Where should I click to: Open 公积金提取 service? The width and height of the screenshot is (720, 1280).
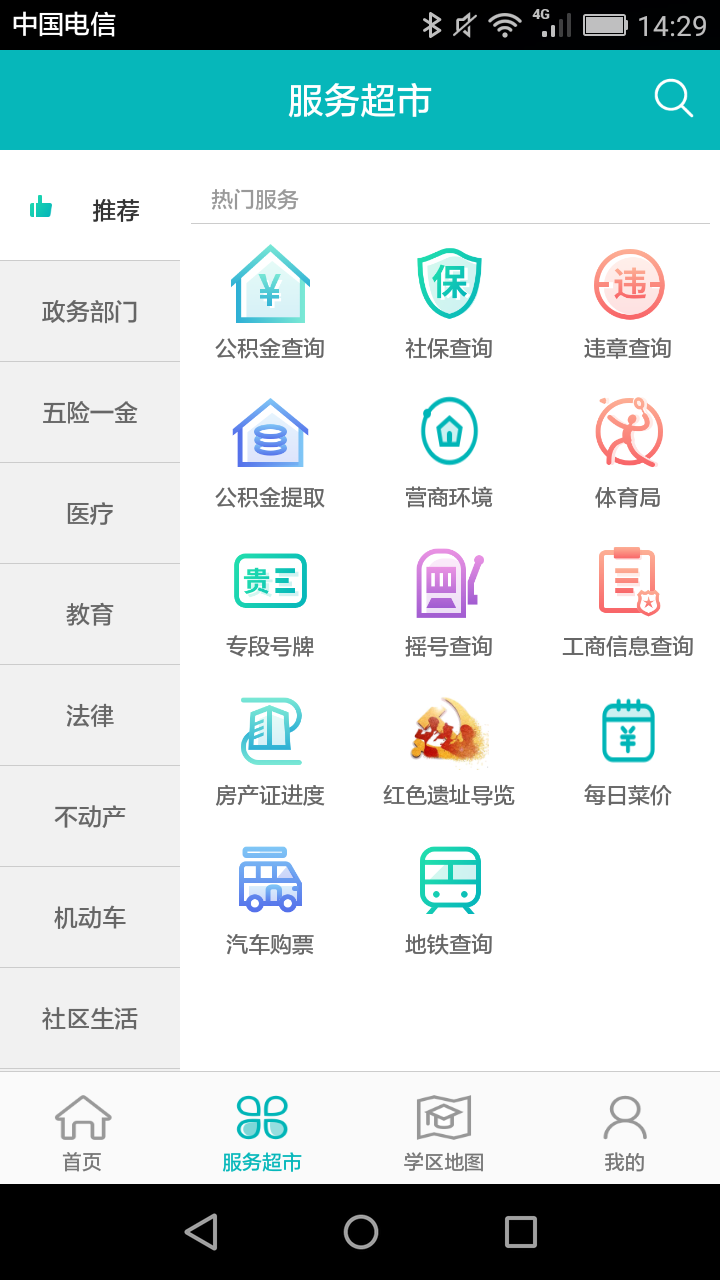(270, 451)
